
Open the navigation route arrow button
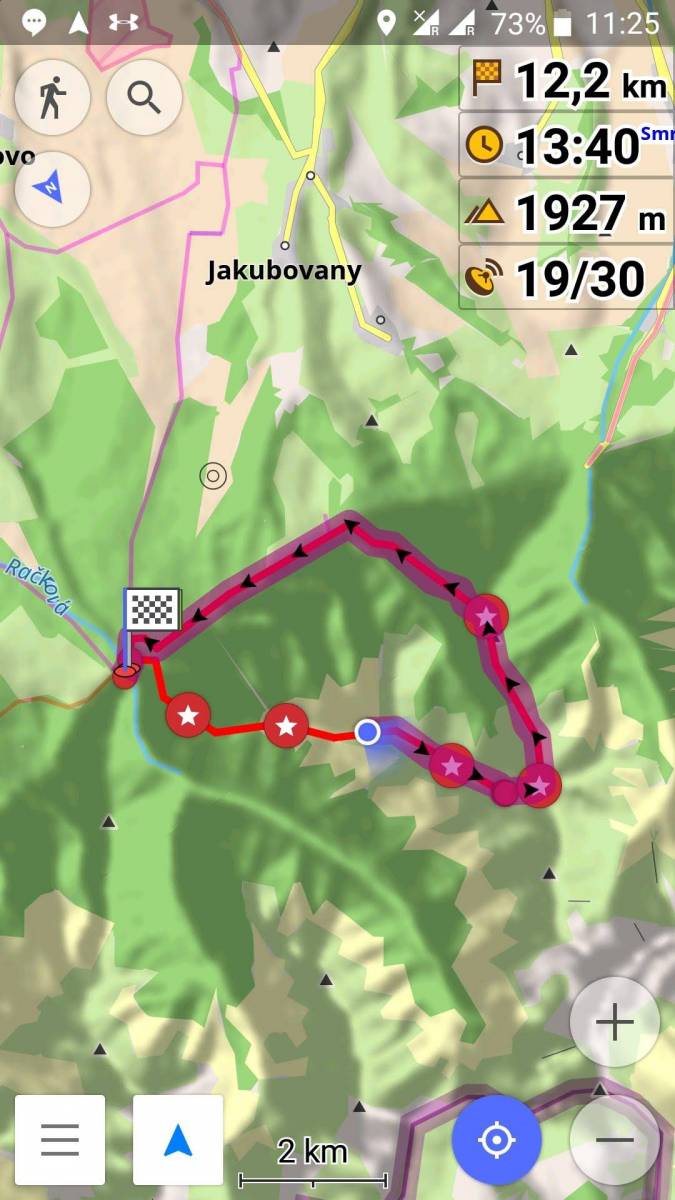(178, 1140)
